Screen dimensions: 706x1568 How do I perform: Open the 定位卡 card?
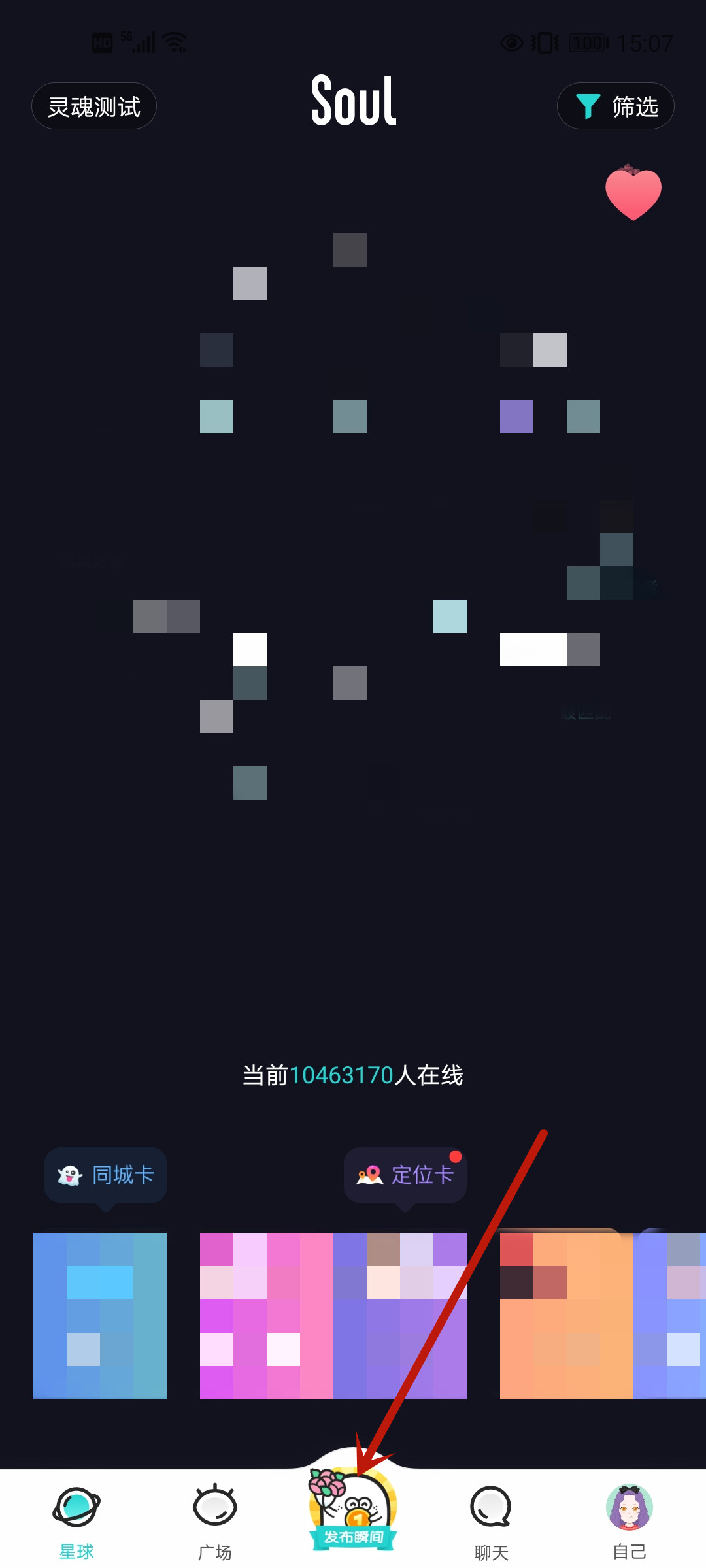point(405,1175)
